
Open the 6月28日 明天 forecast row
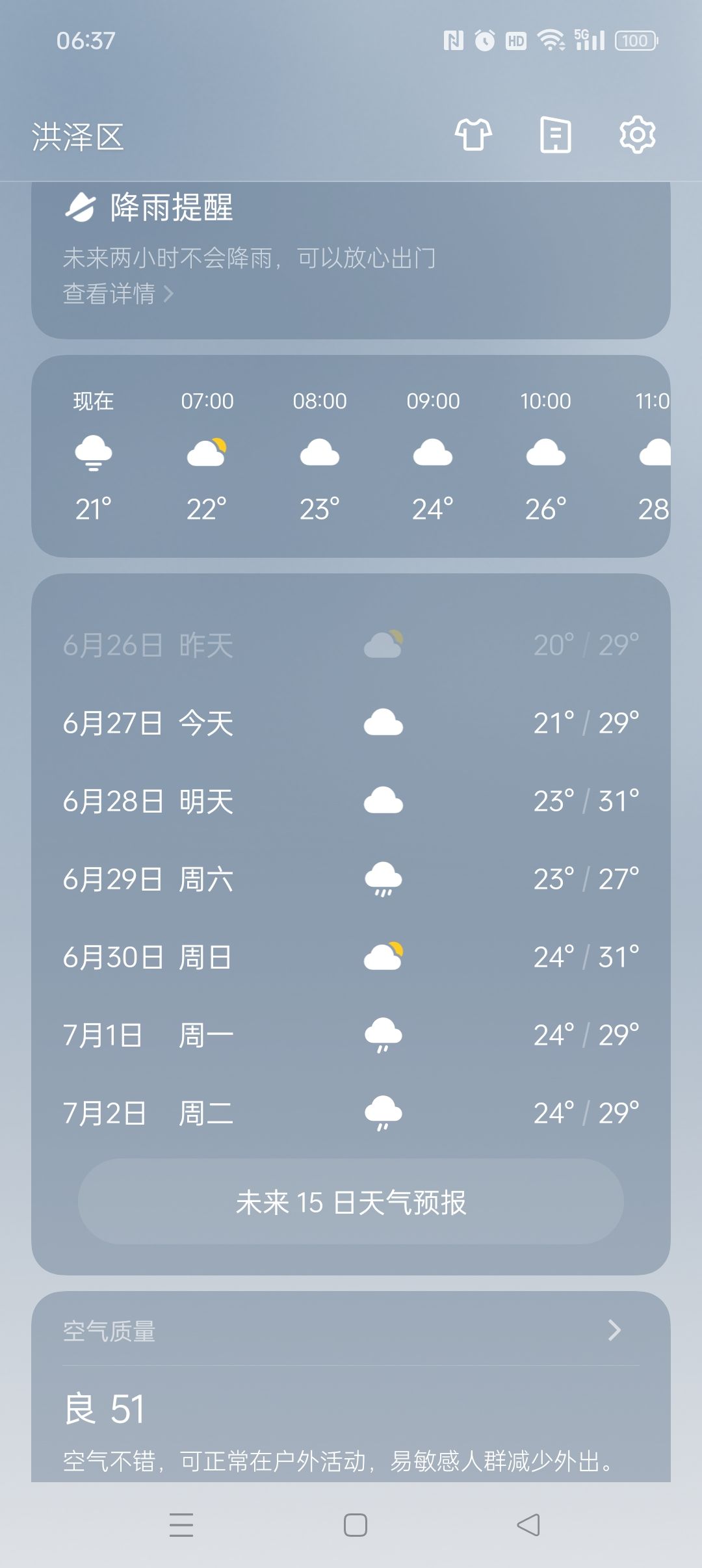click(351, 801)
